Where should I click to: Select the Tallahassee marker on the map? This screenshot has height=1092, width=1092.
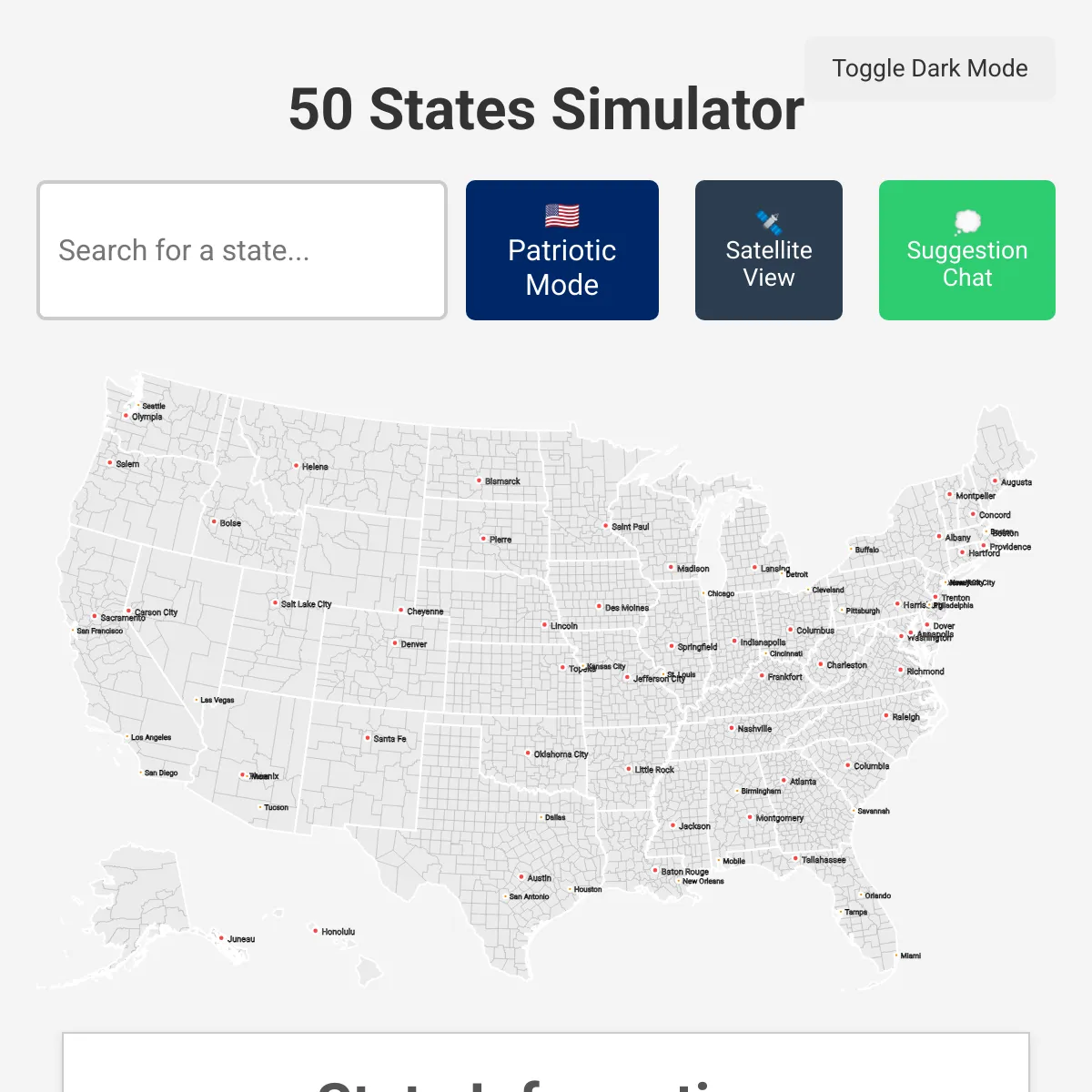(x=795, y=859)
